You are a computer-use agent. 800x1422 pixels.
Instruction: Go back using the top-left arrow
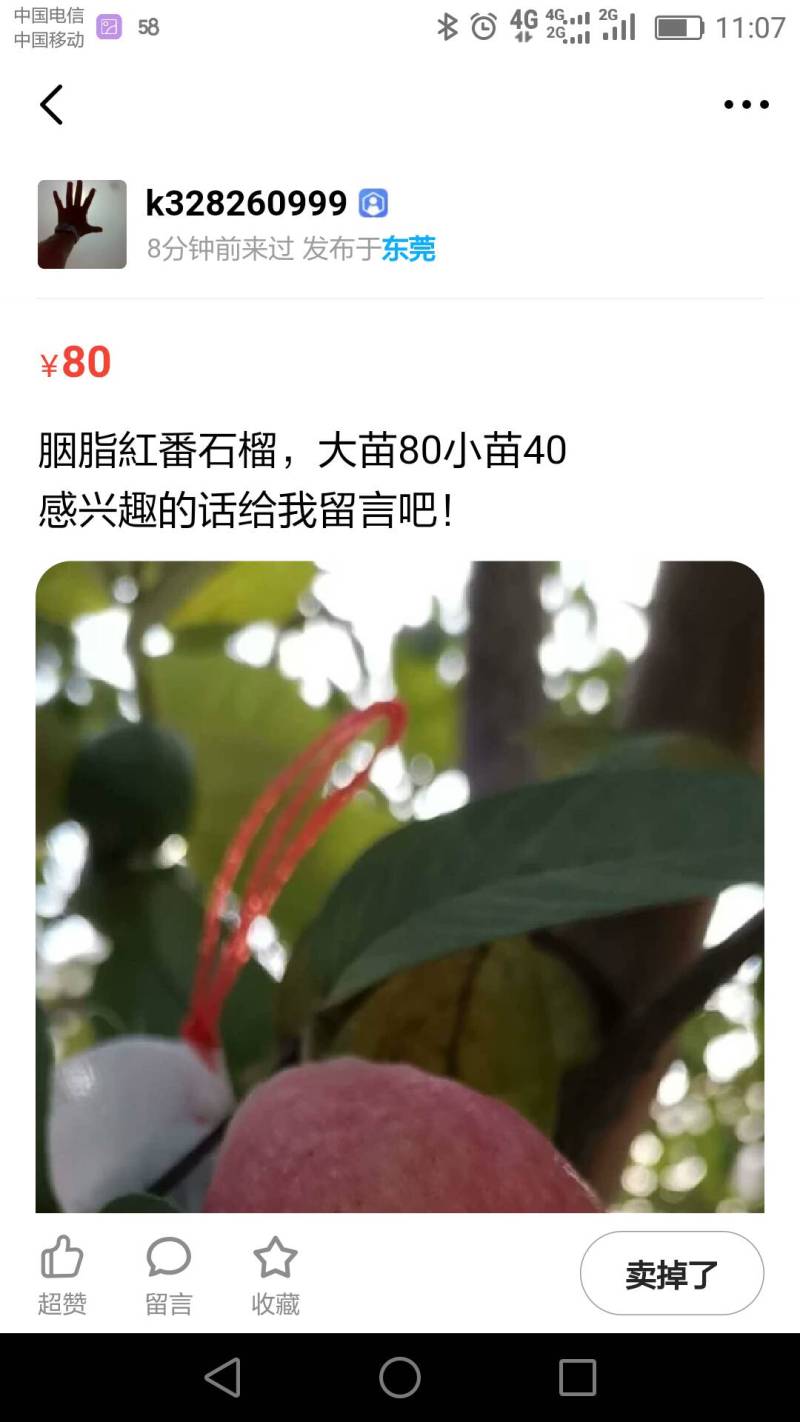pyautogui.click(x=51, y=104)
